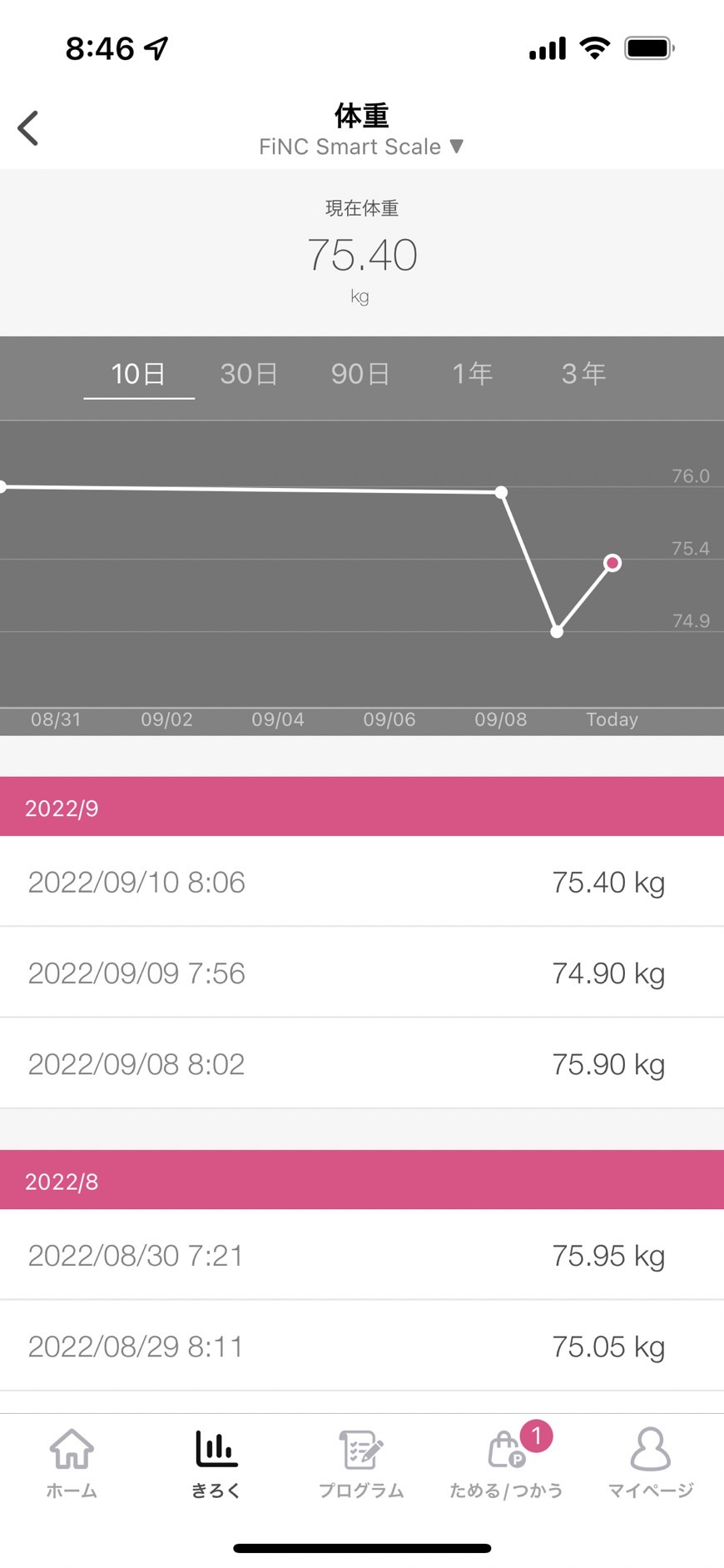Image resolution: width=724 pixels, height=1568 pixels.
Task: Open the 2022/08/30 7:21 weight record
Action: tap(362, 1255)
